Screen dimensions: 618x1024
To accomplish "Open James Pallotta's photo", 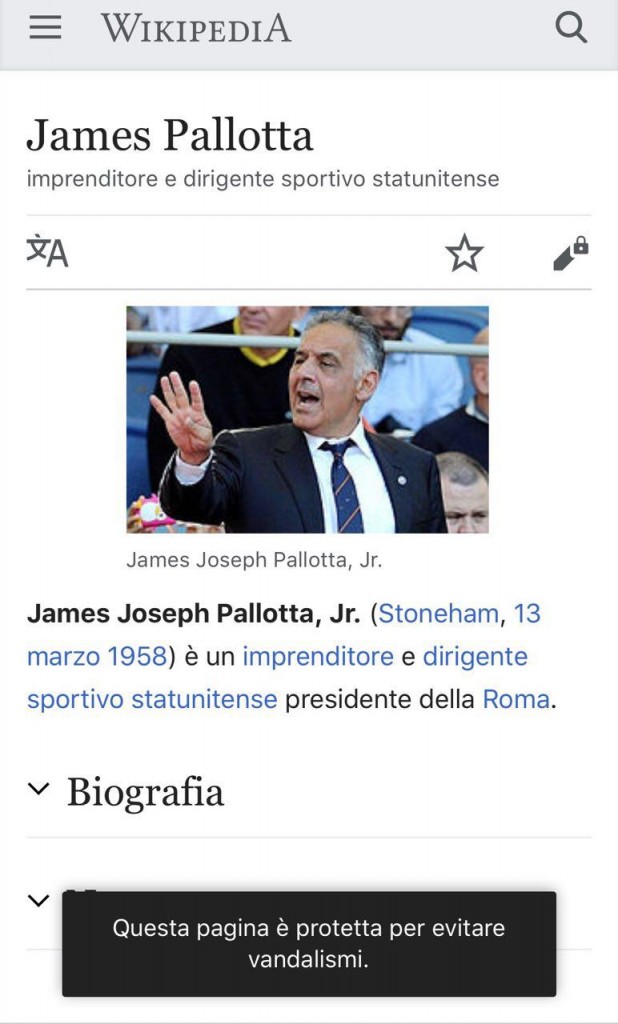I will click(307, 419).
